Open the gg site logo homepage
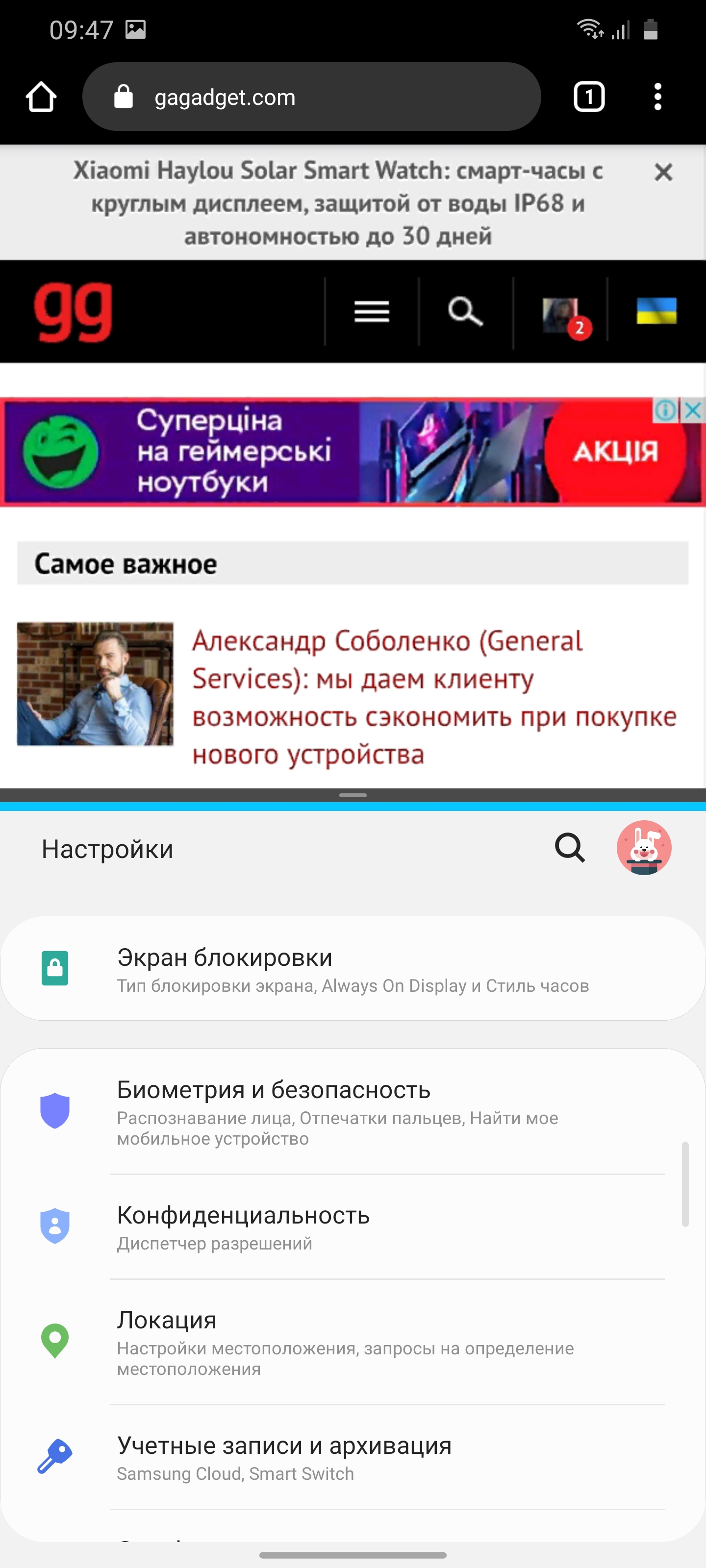The image size is (706, 1568). point(73,311)
